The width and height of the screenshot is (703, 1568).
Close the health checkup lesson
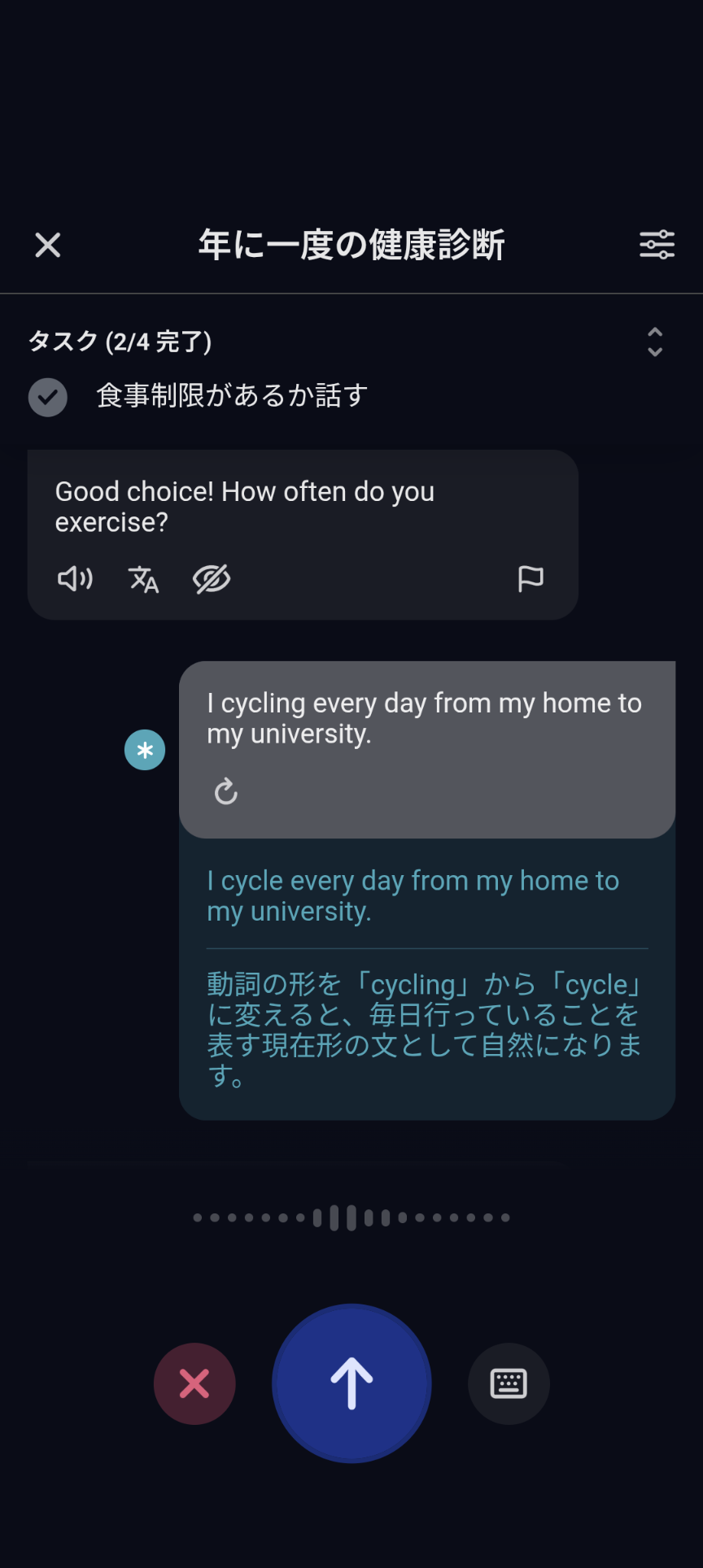point(48,245)
